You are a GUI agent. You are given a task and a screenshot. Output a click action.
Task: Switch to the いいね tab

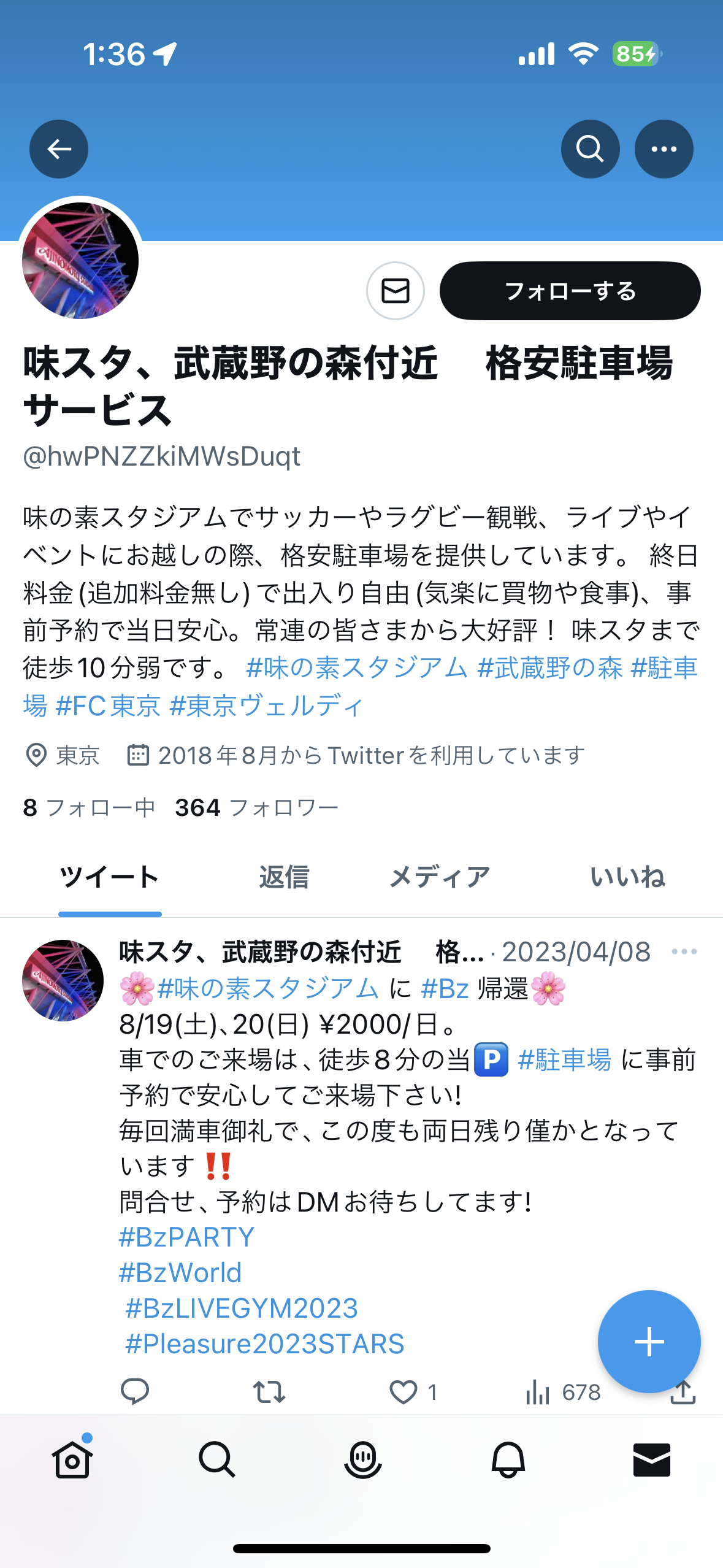tap(627, 877)
